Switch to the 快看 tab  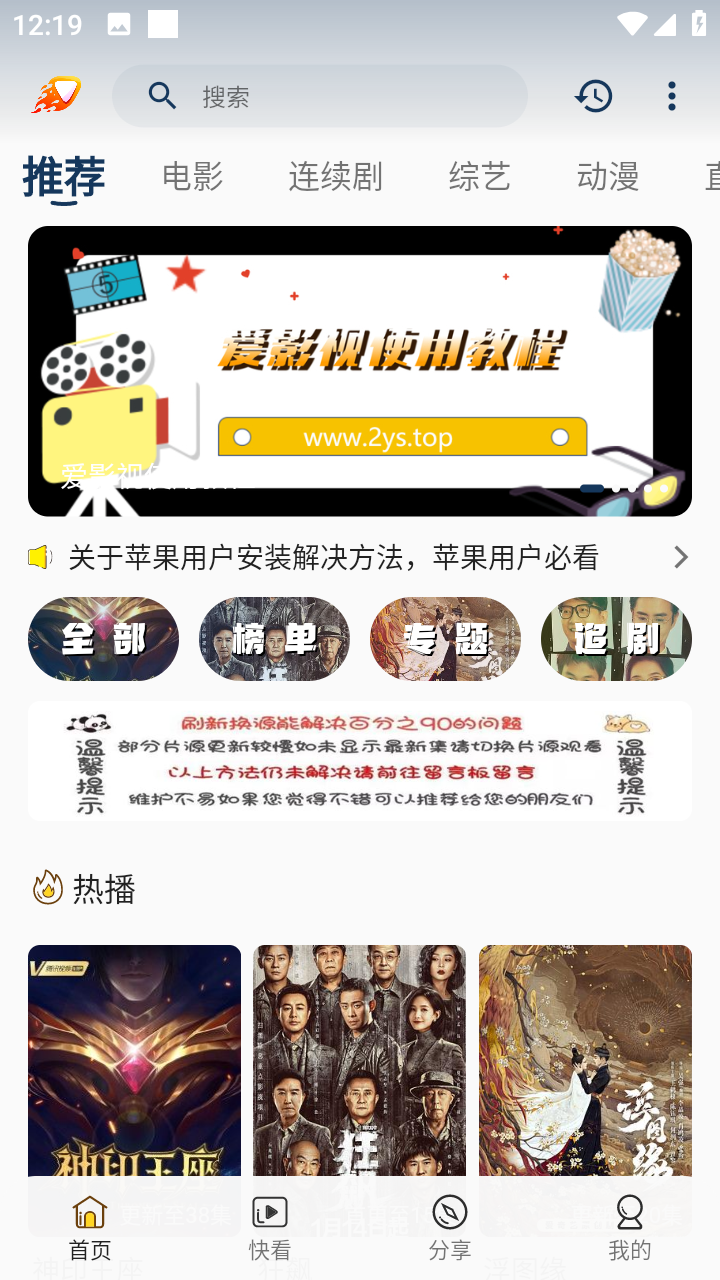tap(270, 1227)
